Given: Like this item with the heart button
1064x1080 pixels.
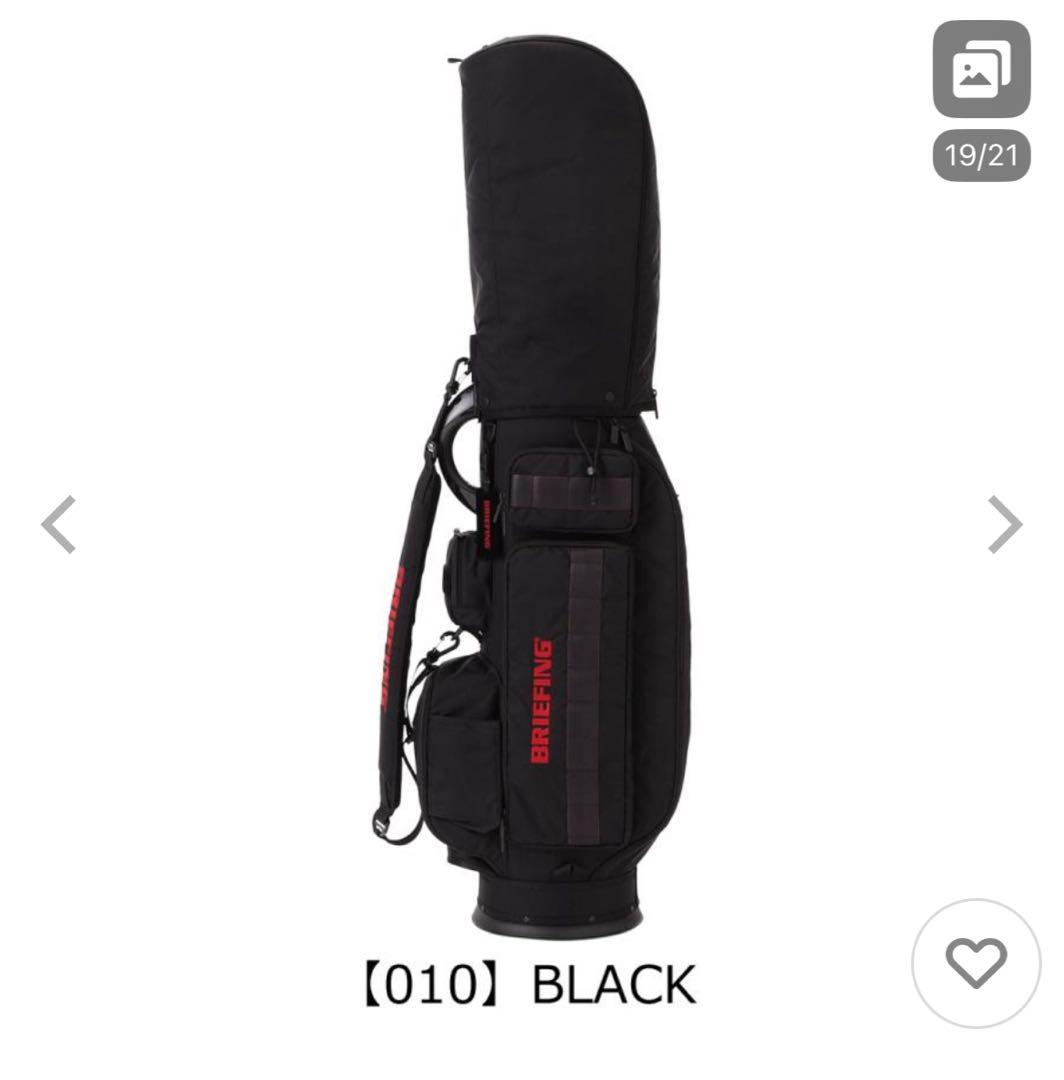Looking at the screenshot, I should coord(977,963).
